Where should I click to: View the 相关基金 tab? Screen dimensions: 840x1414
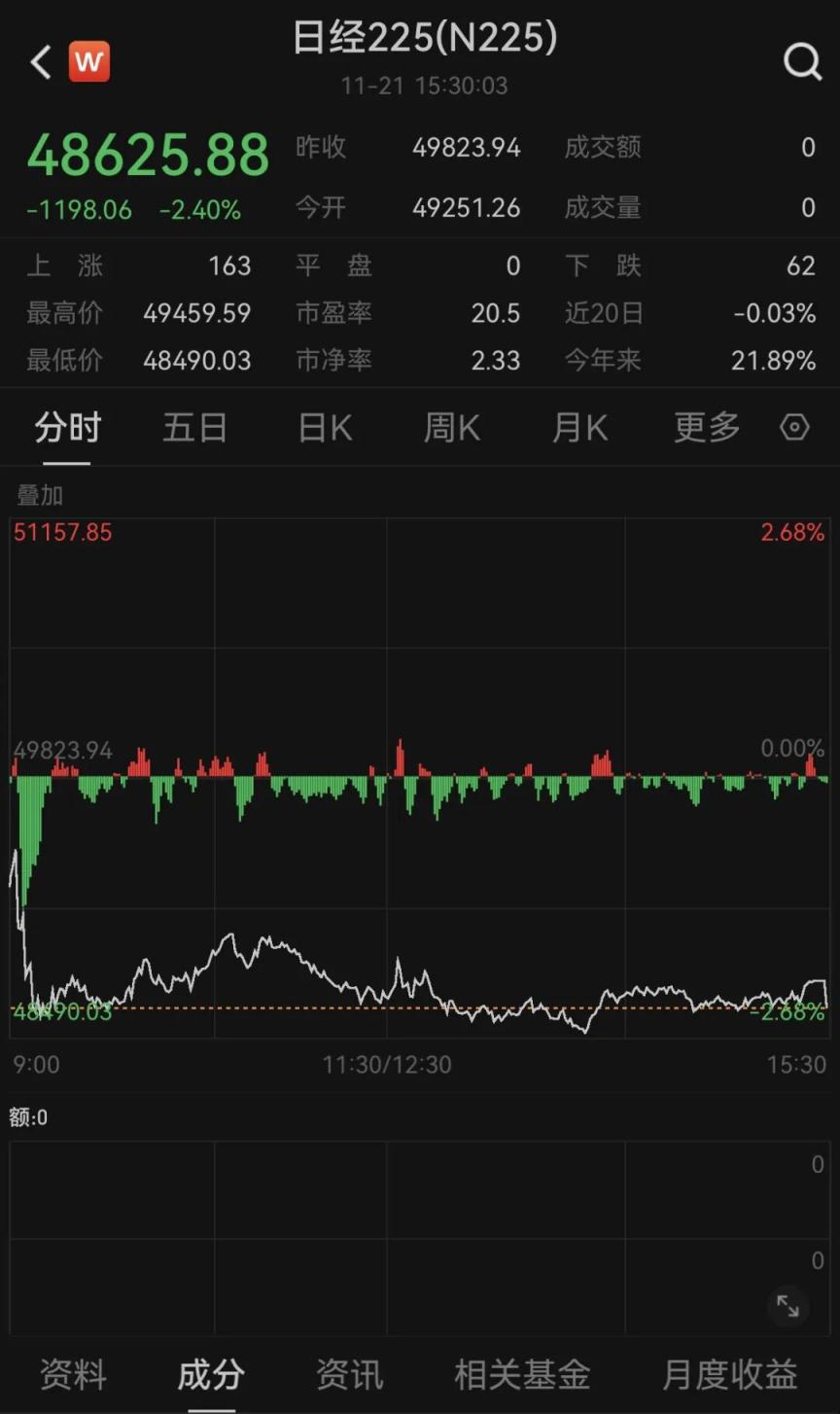tap(522, 1374)
